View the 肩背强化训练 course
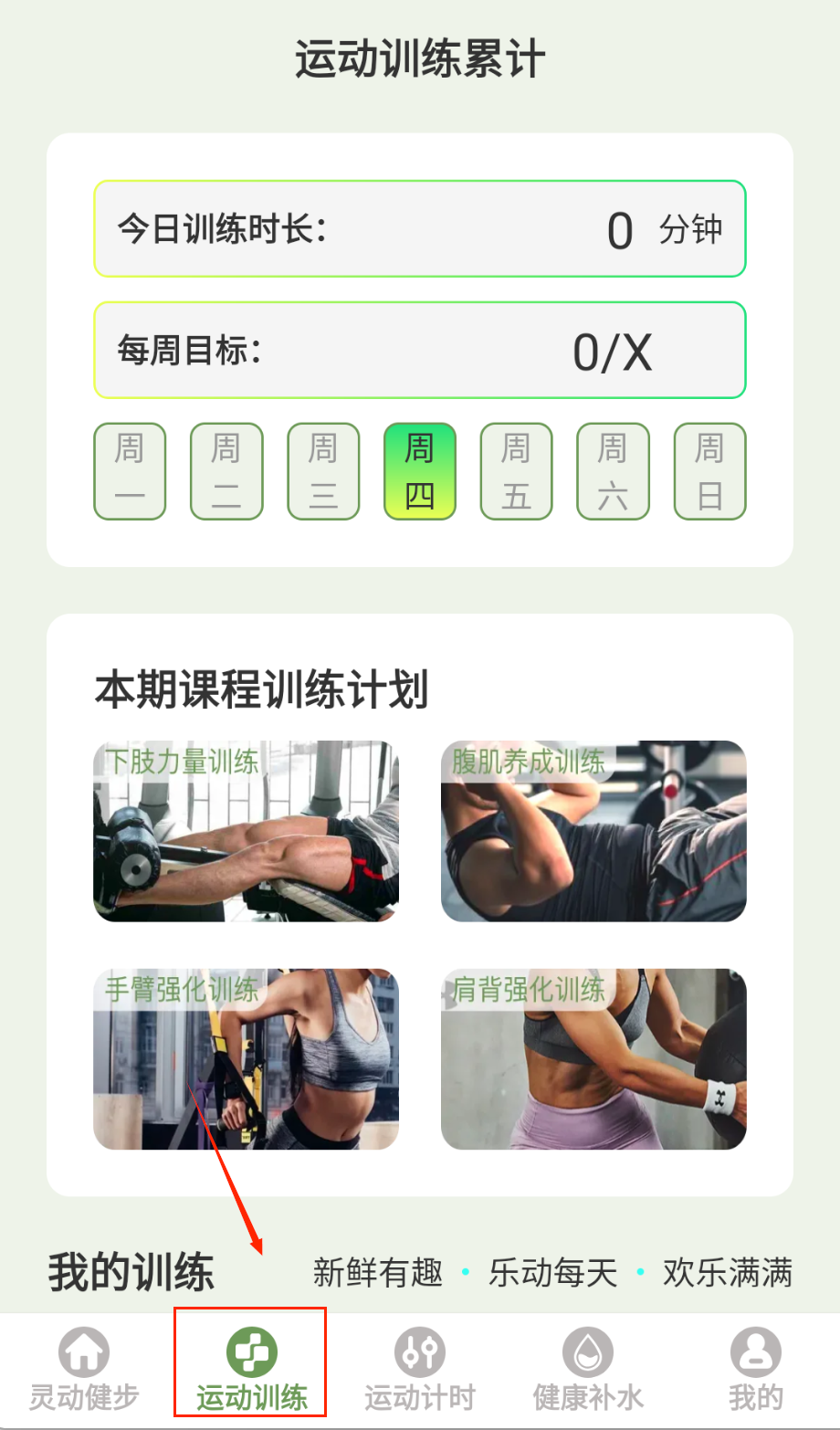The width and height of the screenshot is (840, 1430). click(593, 1058)
